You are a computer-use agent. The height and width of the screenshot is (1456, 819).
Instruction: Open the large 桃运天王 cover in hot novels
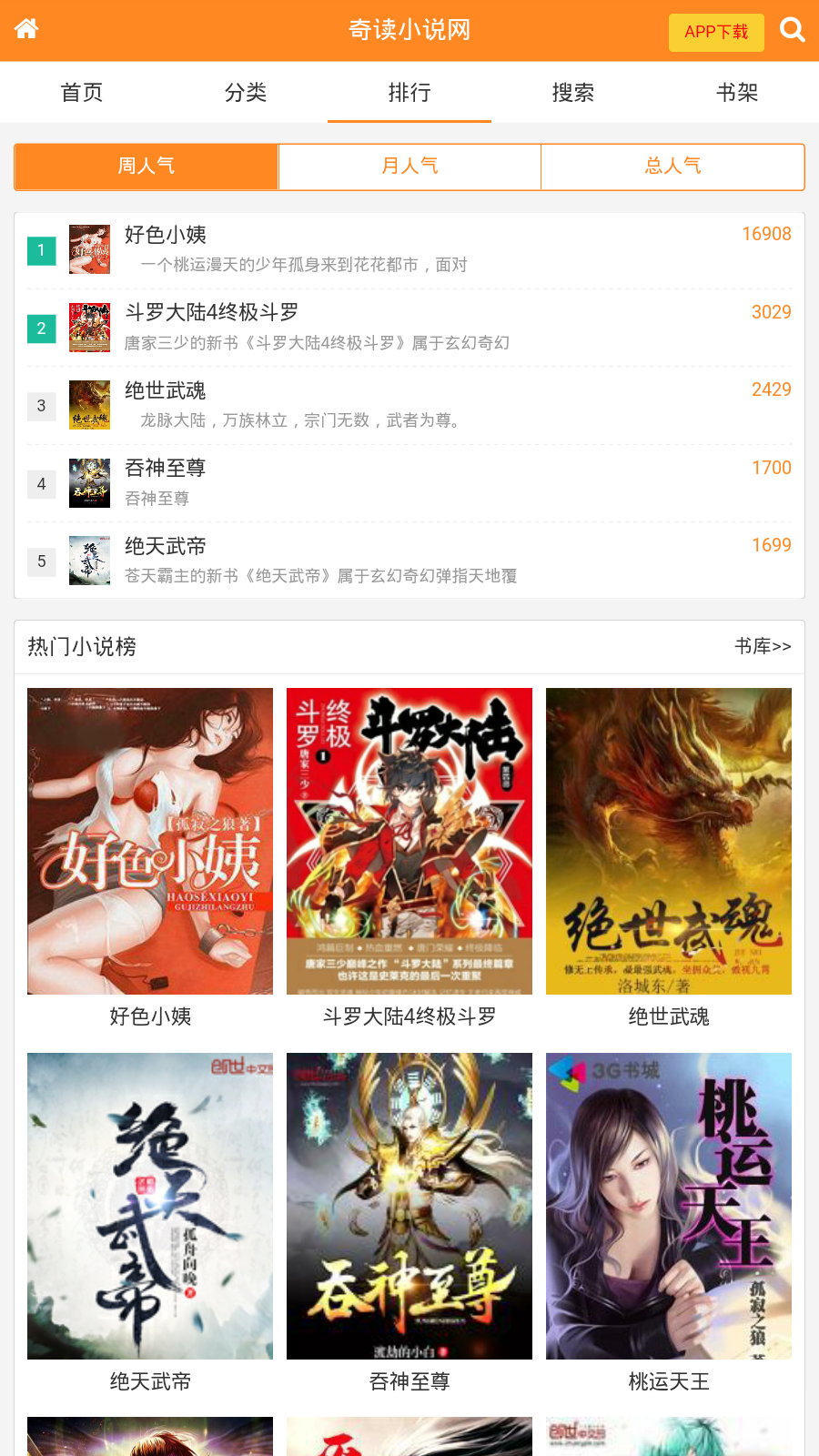[668, 1206]
